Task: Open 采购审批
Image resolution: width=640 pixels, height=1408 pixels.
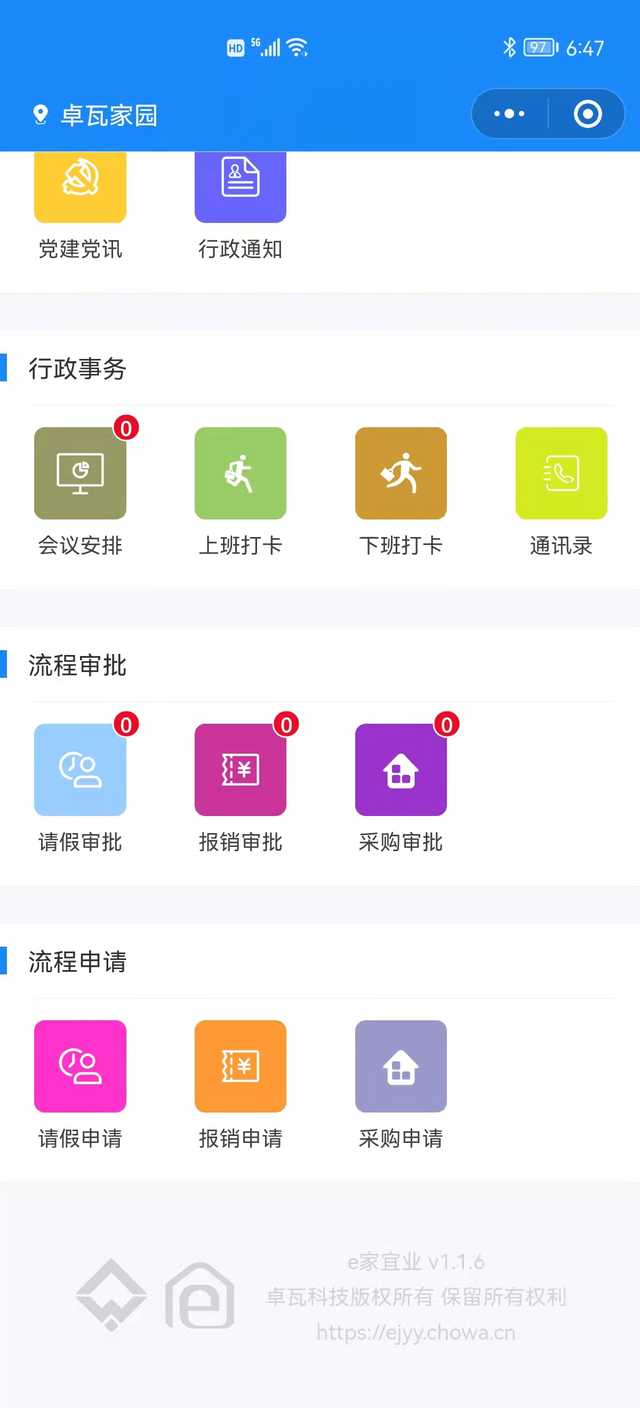Action: (x=401, y=788)
